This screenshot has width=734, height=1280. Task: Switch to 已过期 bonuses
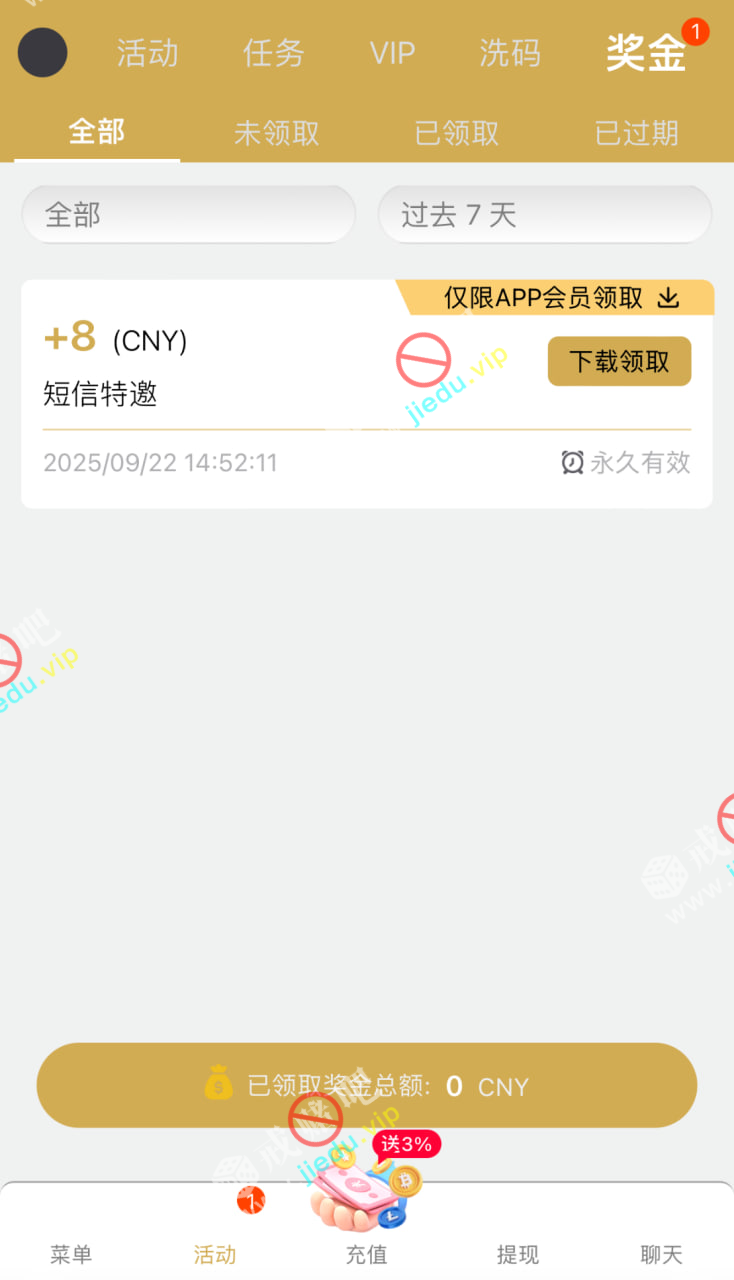click(637, 133)
